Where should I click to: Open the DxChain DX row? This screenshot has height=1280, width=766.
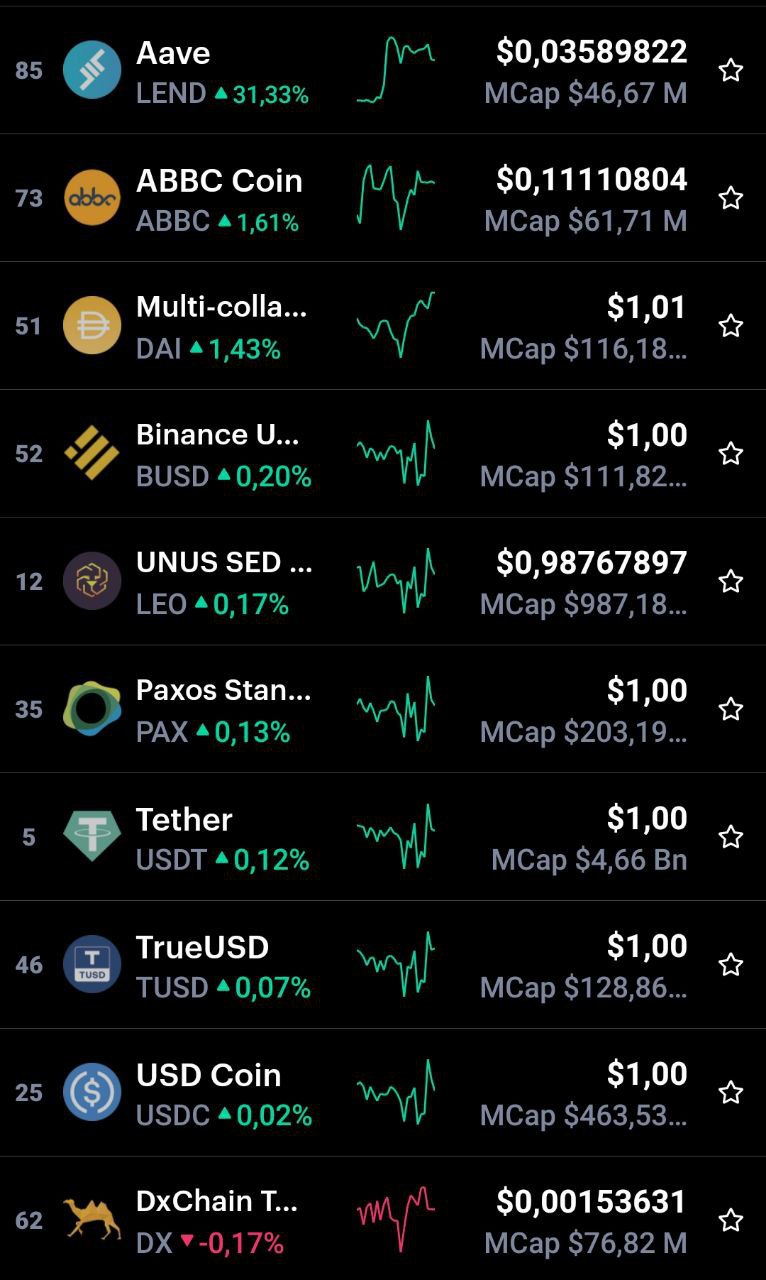383,1220
